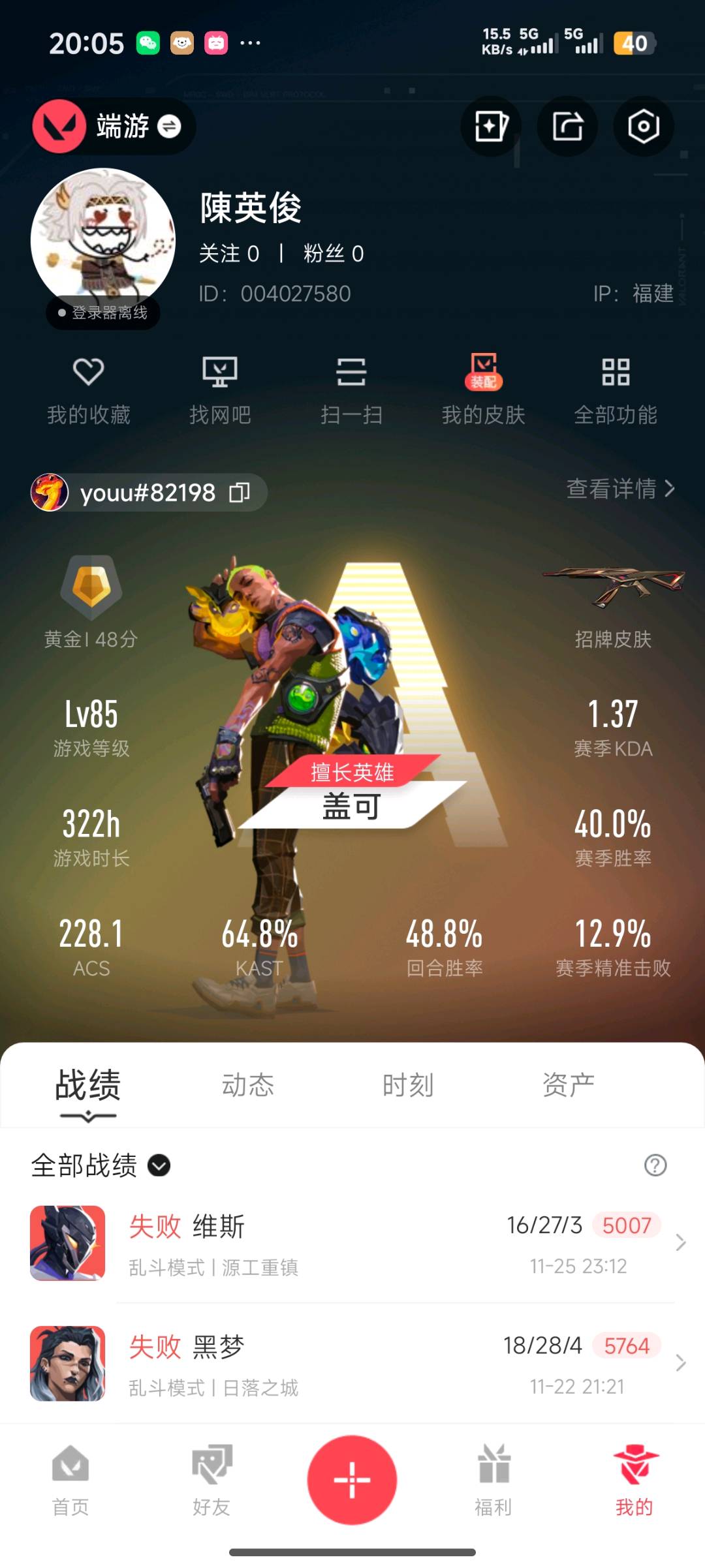Switch to the 资产 tab
The image size is (705, 1568).
click(568, 1085)
